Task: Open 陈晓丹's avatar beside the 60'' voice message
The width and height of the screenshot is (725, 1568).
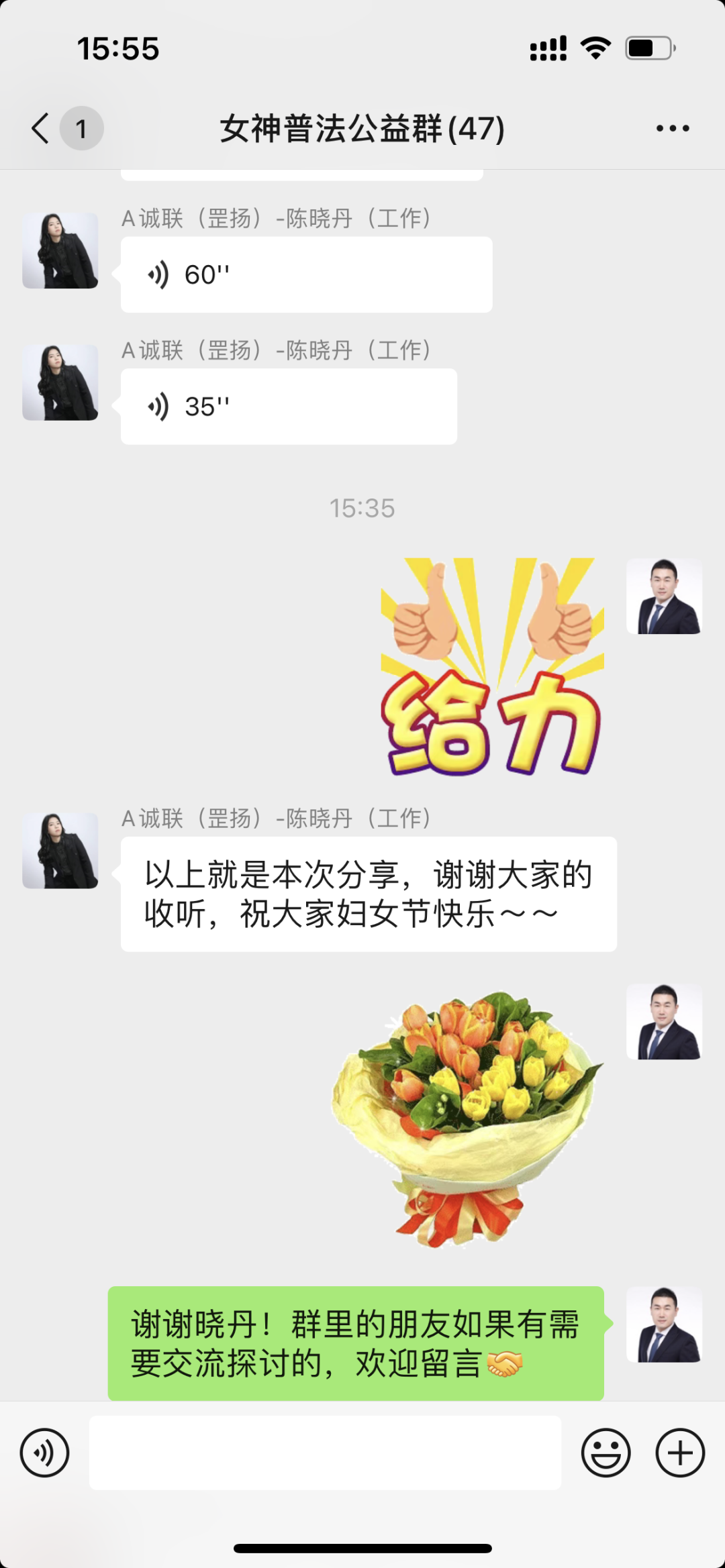Action: (x=60, y=251)
